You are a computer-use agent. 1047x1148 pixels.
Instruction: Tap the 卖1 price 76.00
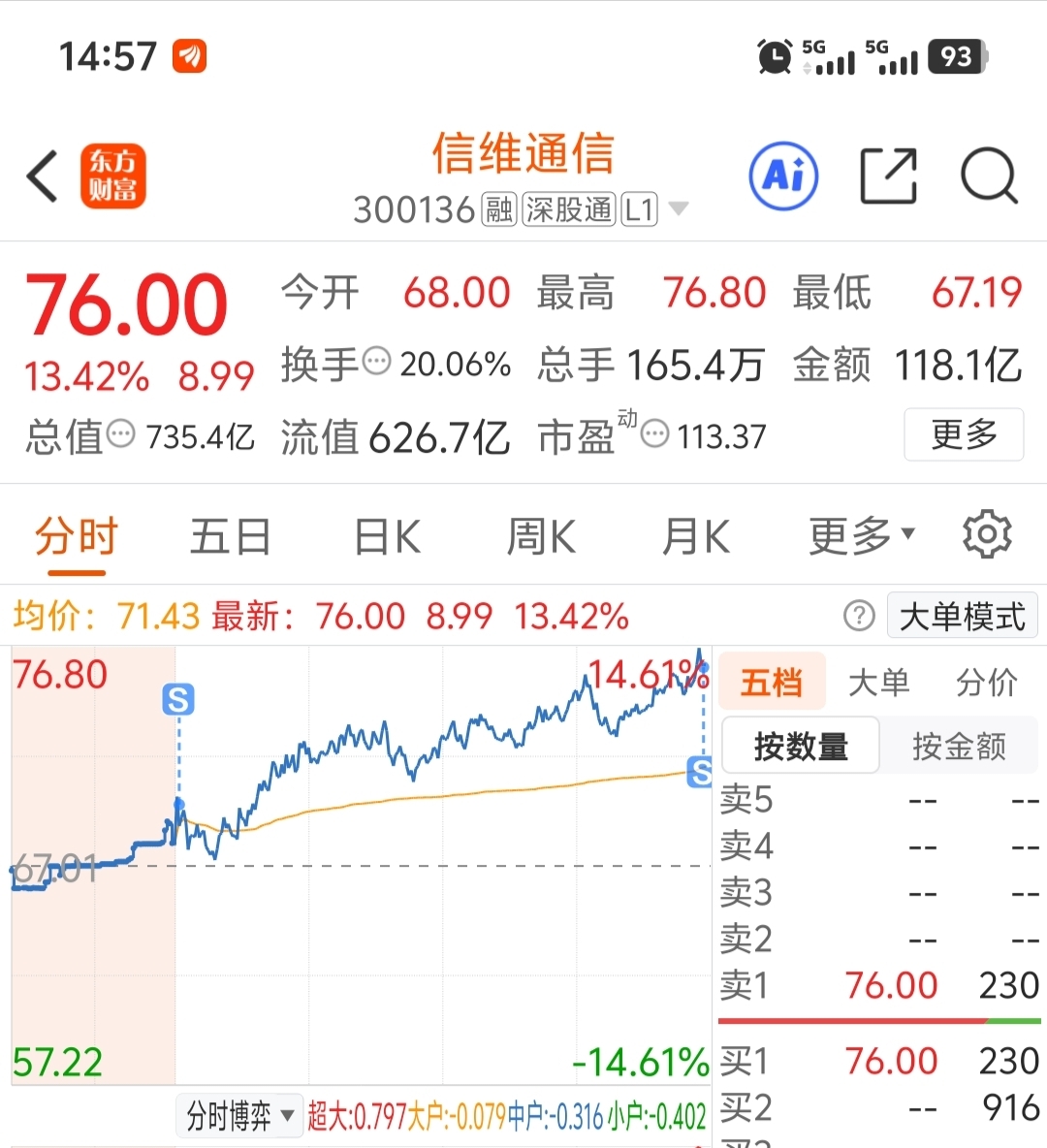(891, 985)
